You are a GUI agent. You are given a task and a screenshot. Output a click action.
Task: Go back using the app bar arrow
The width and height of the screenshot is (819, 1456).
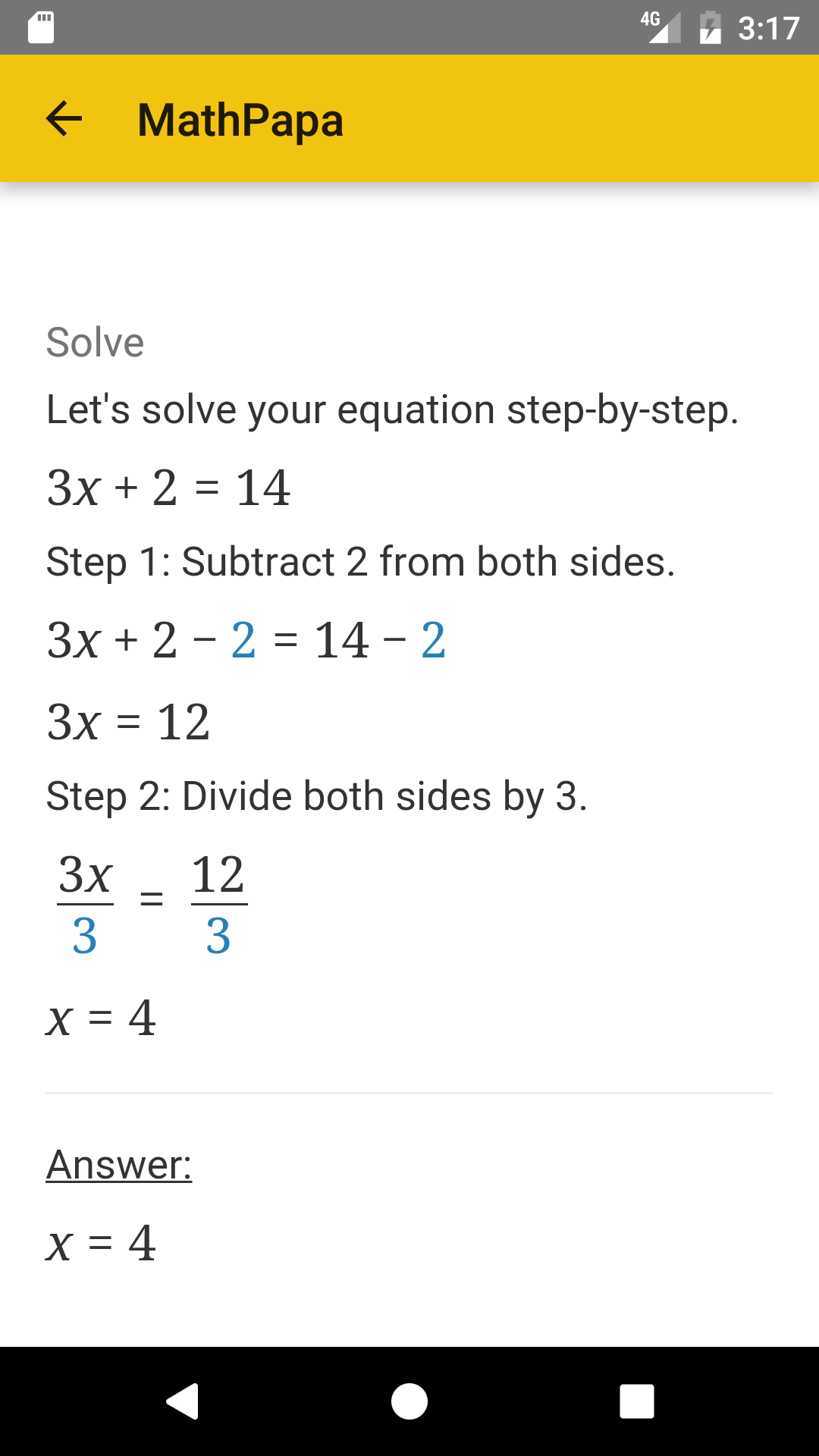[x=64, y=119]
